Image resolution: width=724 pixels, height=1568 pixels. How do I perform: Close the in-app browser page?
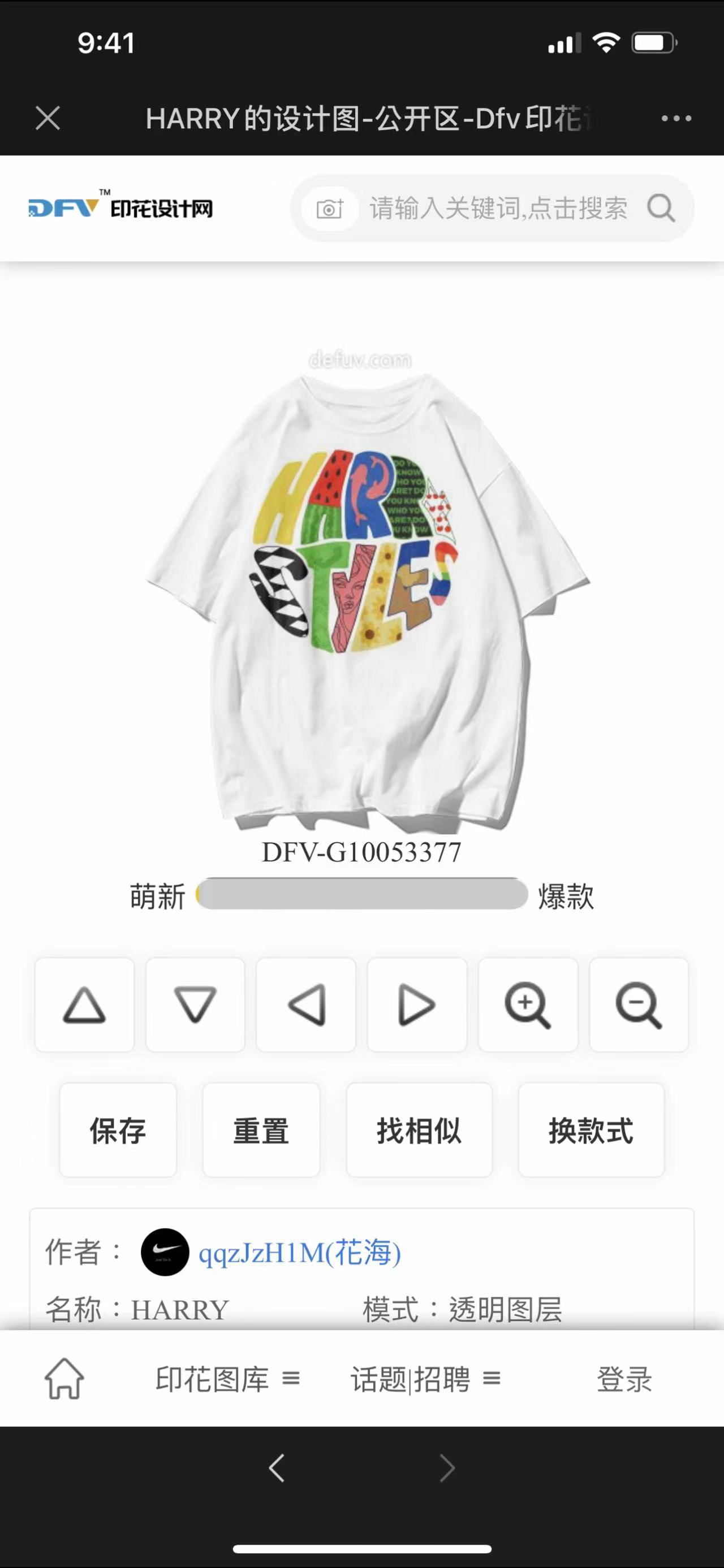pyautogui.click(x=48, y=118)
